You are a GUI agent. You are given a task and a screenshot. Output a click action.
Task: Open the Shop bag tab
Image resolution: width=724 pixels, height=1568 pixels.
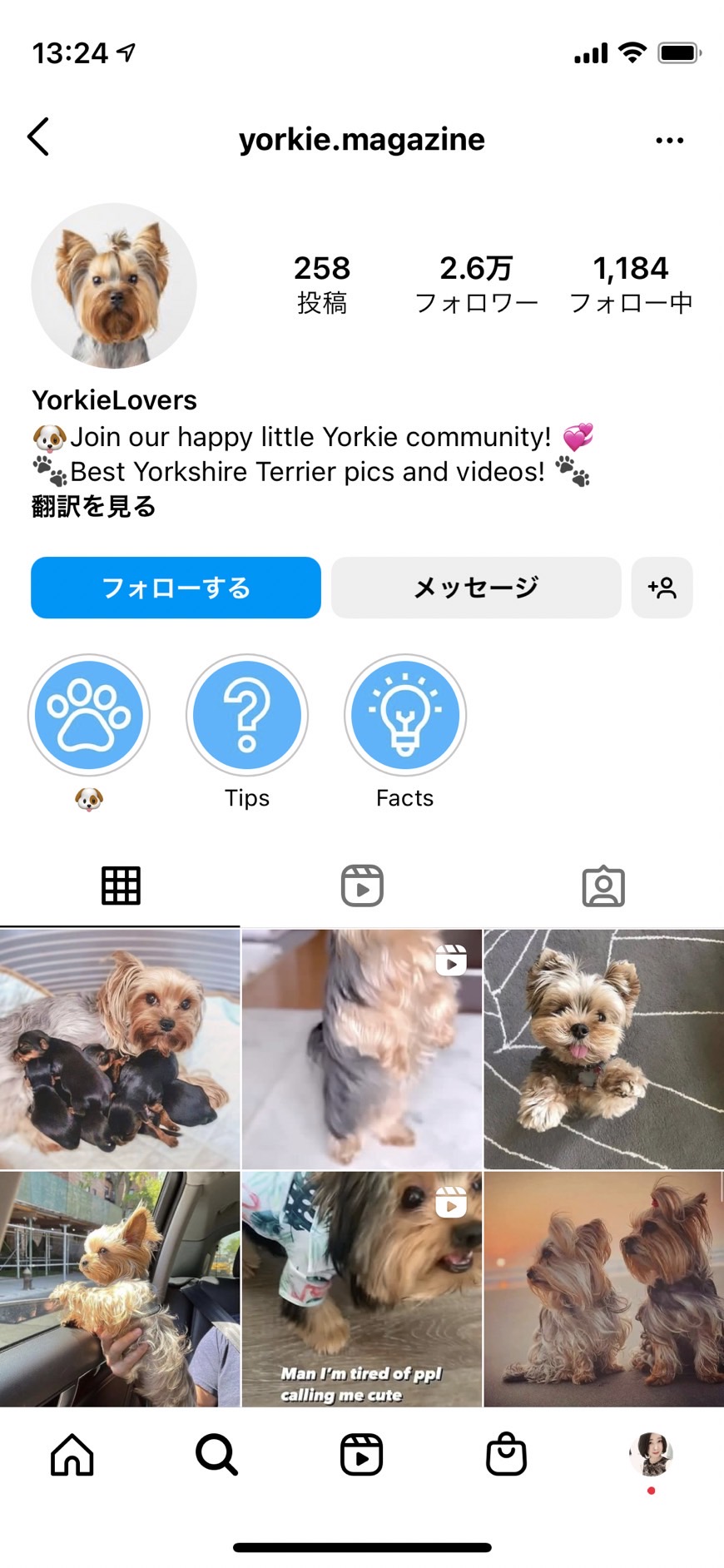(x=507, y=1455)
